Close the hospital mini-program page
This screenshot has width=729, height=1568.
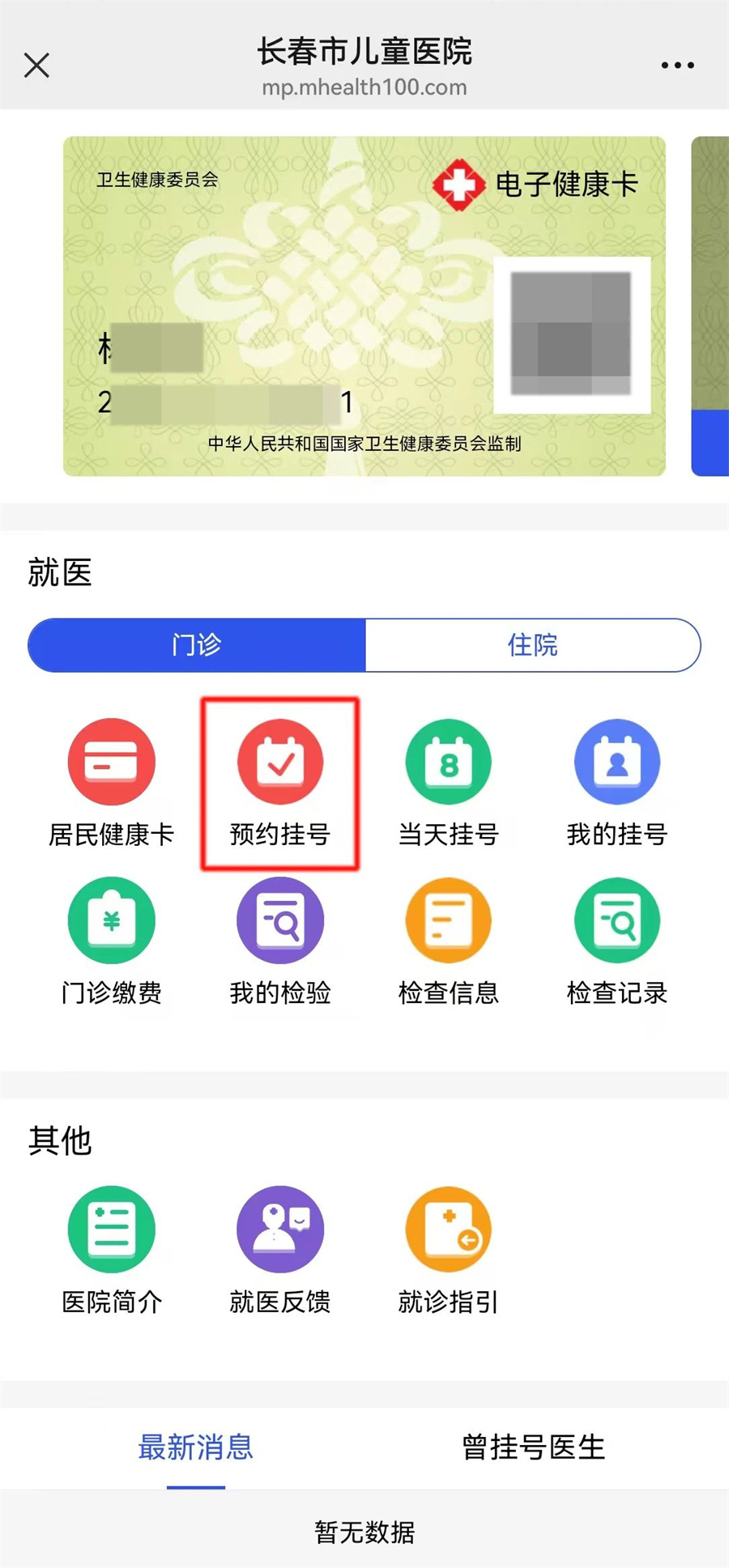(x=36, y=65)
